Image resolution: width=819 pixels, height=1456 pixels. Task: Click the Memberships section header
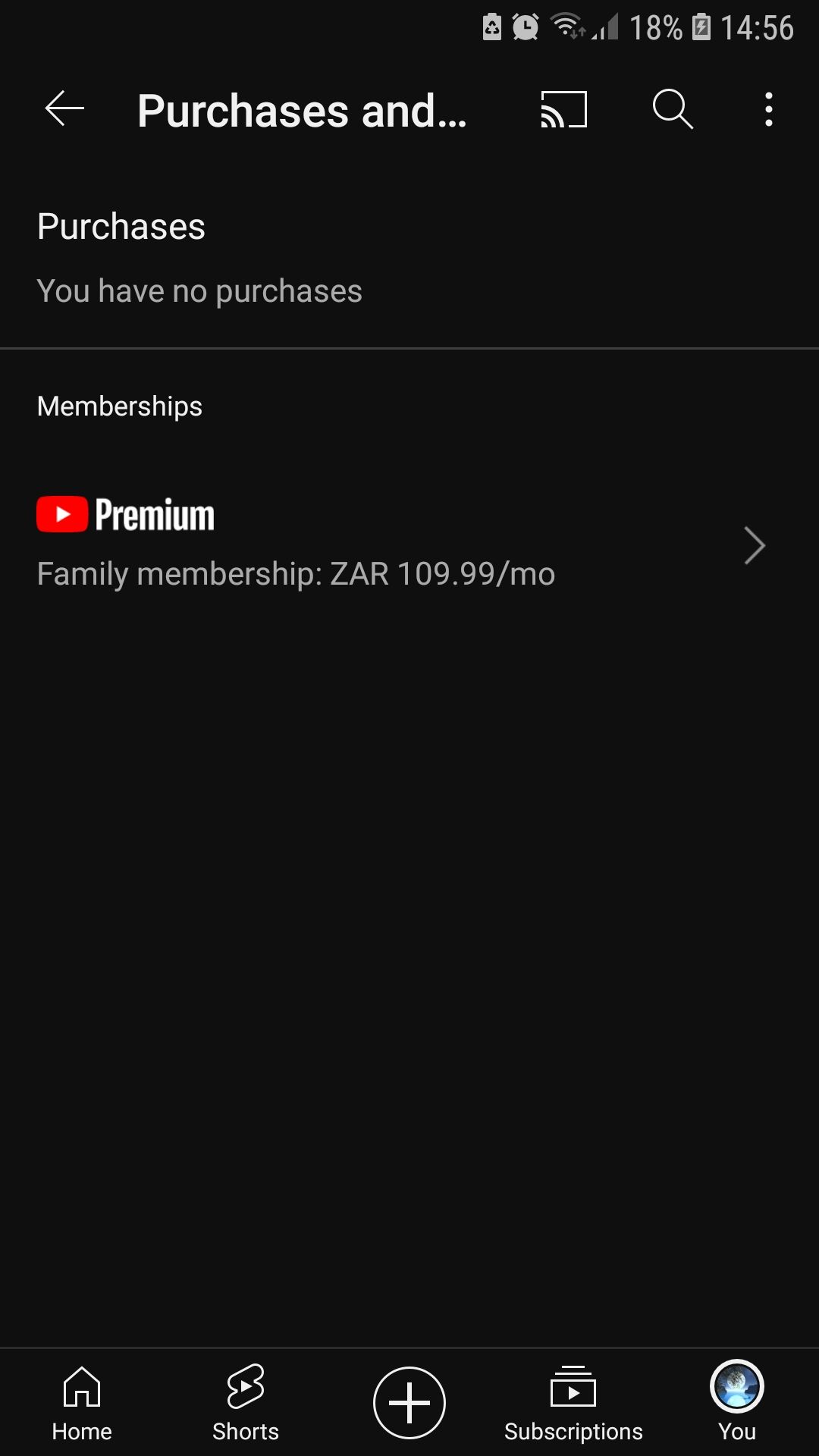tap(120, 406)
